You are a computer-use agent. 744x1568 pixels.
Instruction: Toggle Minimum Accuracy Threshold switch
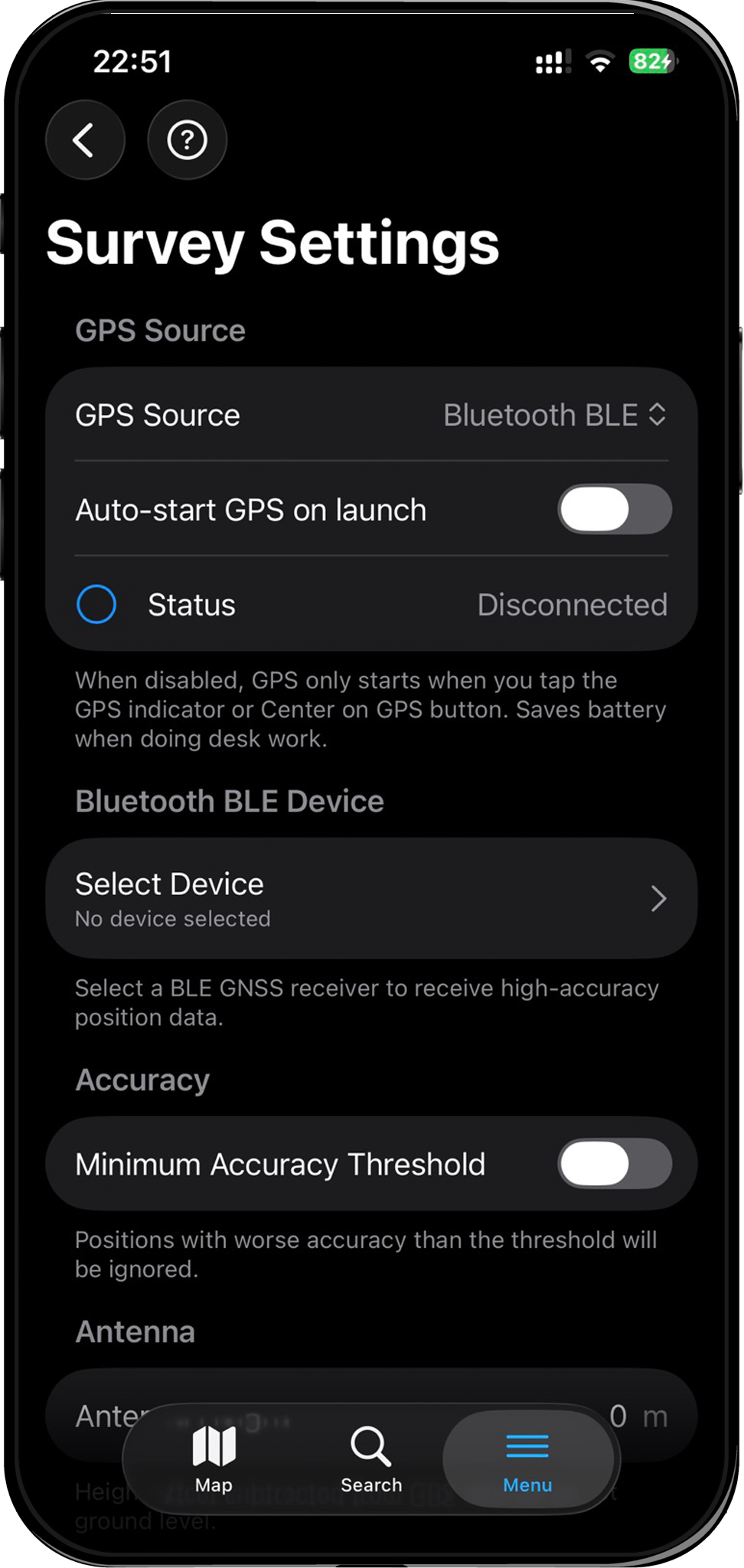(614, 1164)
